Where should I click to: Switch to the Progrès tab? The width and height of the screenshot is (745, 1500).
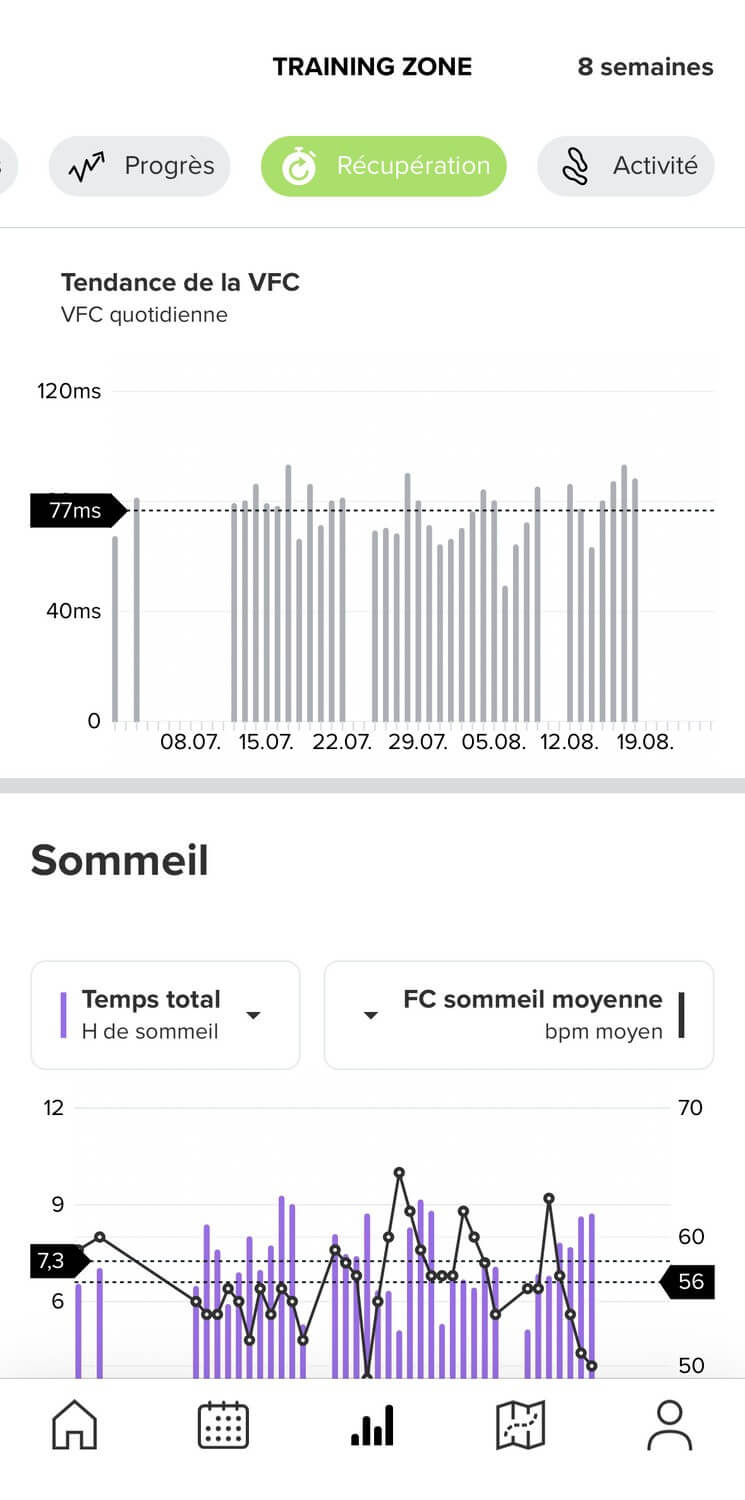pyautogui.click(x=140, y=166)
